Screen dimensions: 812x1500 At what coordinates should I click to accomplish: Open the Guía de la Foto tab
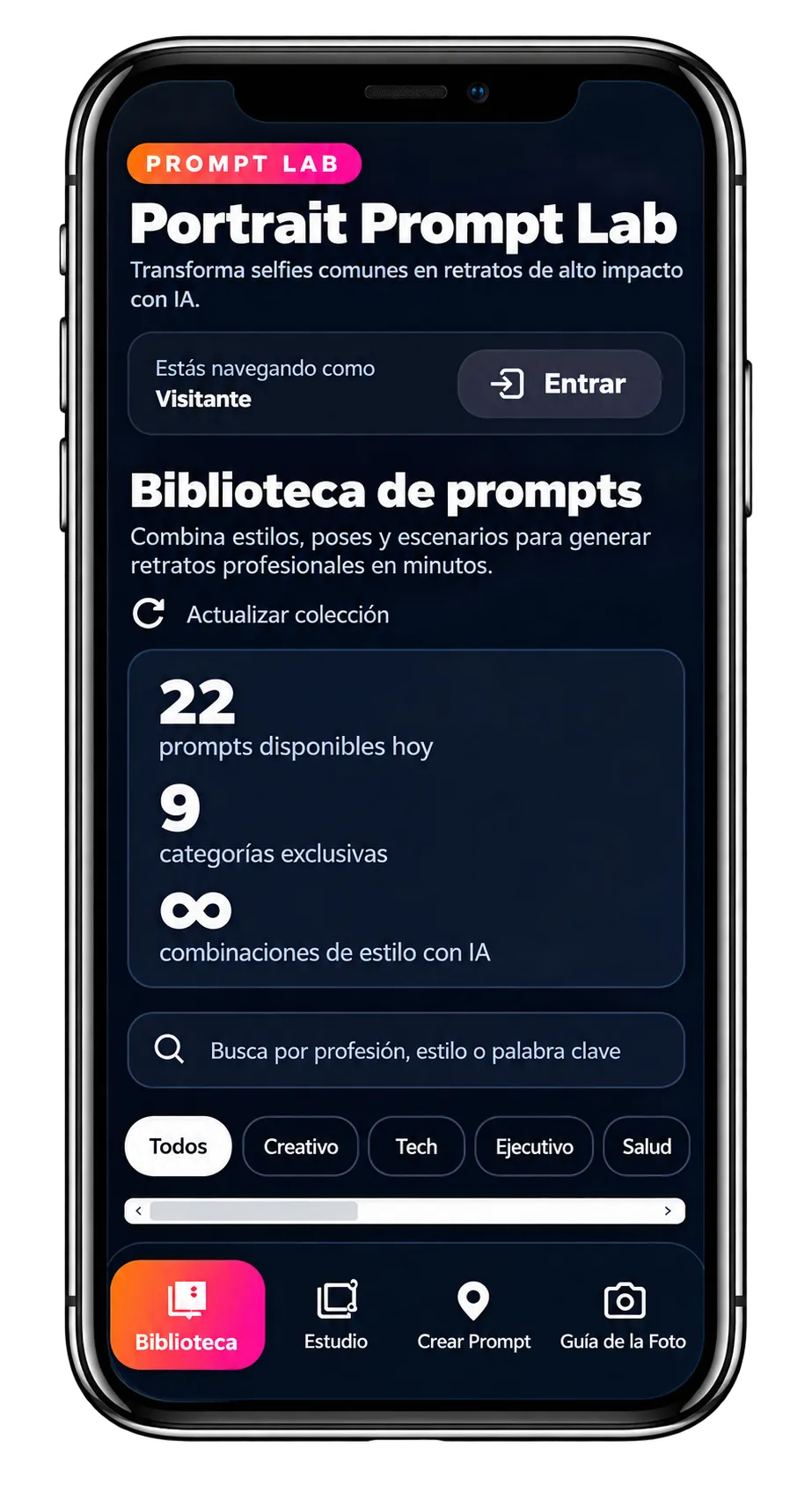click(623, 1314)
